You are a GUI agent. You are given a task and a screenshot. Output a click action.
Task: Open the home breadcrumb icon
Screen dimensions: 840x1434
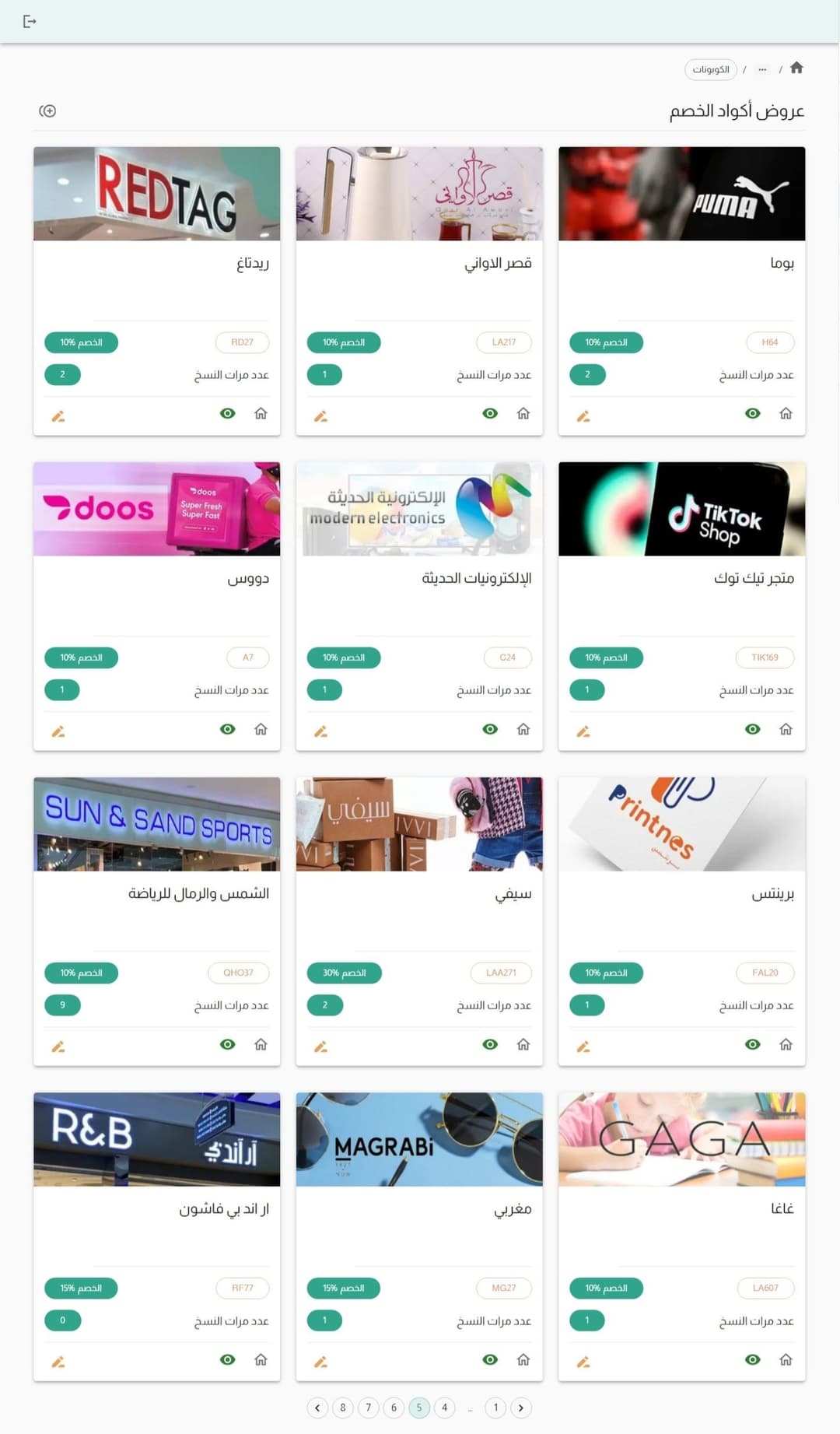pyautogui.click(x=796, y=68)
